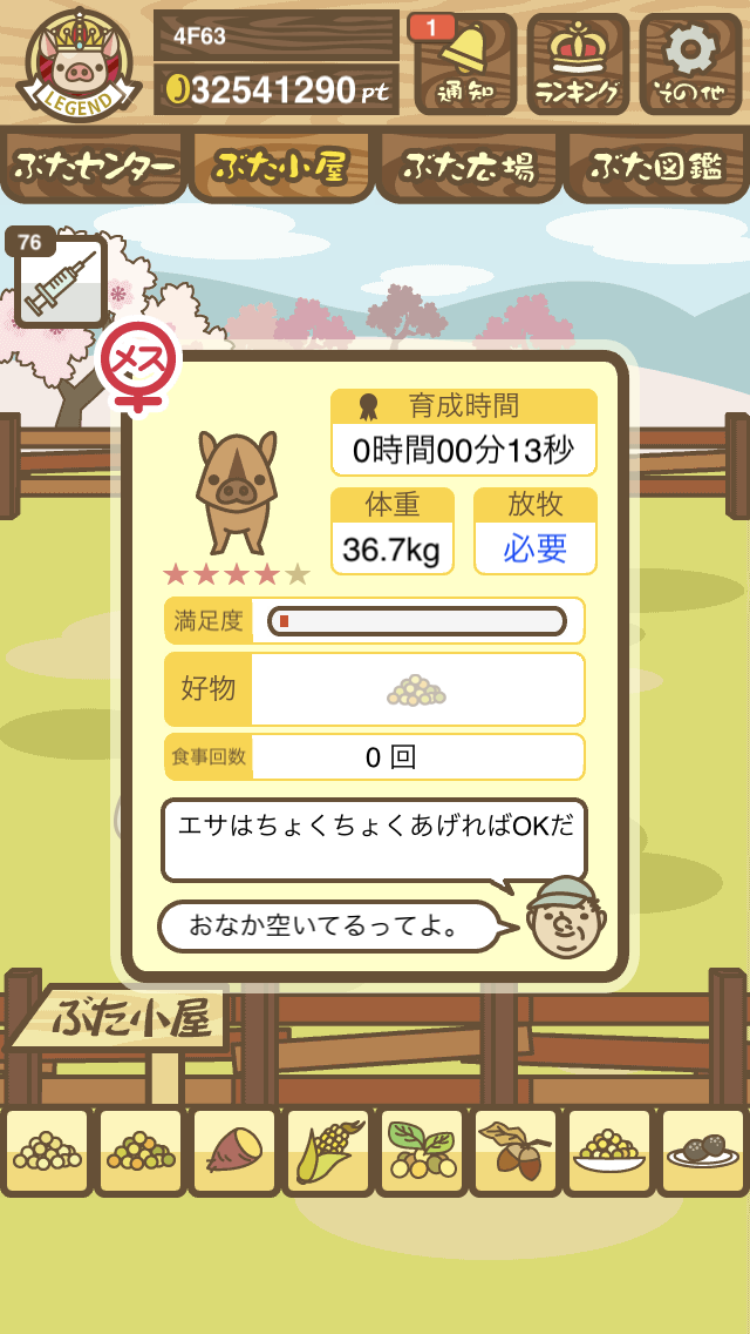Pick the plate of dark round truffles

tap(702, 1151)
